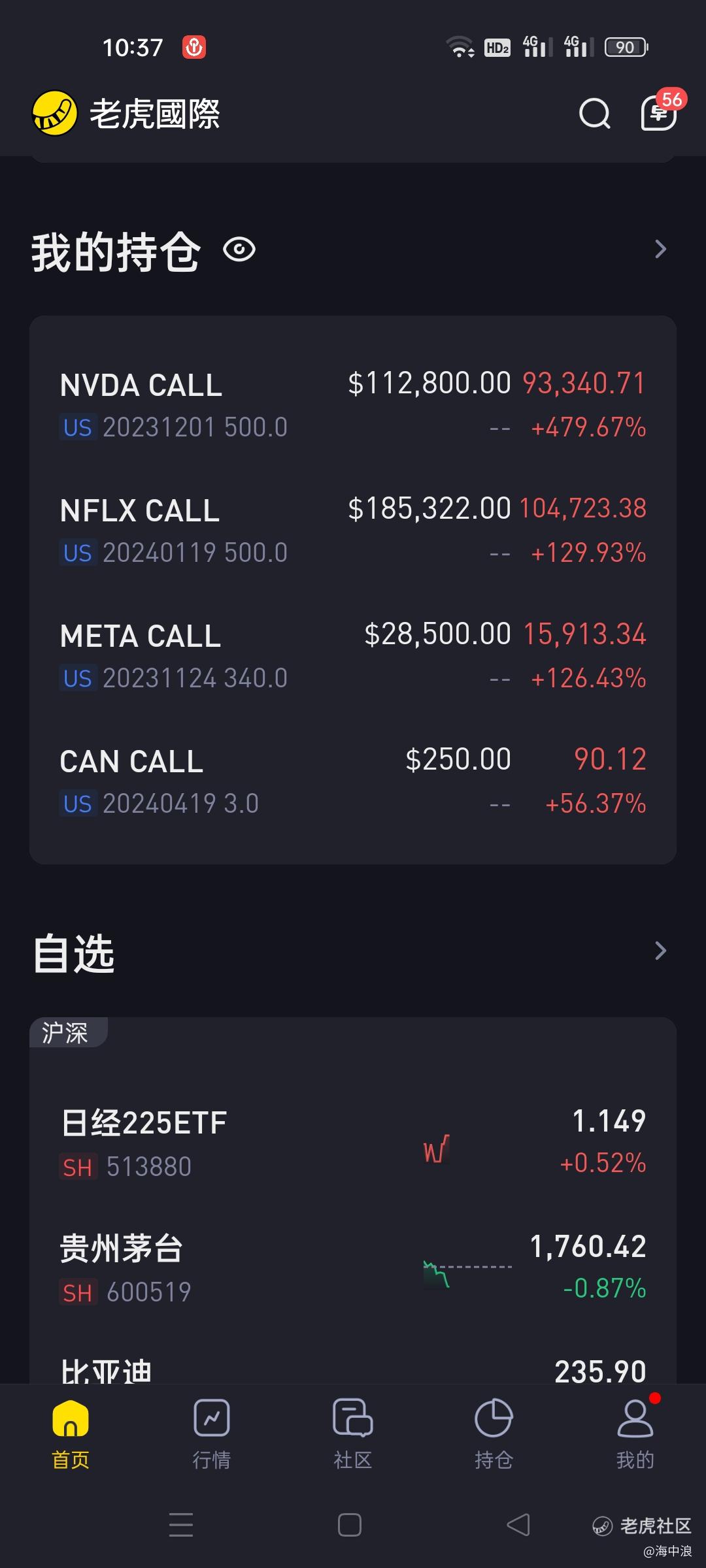
Task: Select the 沪深 market tab
Action: (x=65, y=1033)
